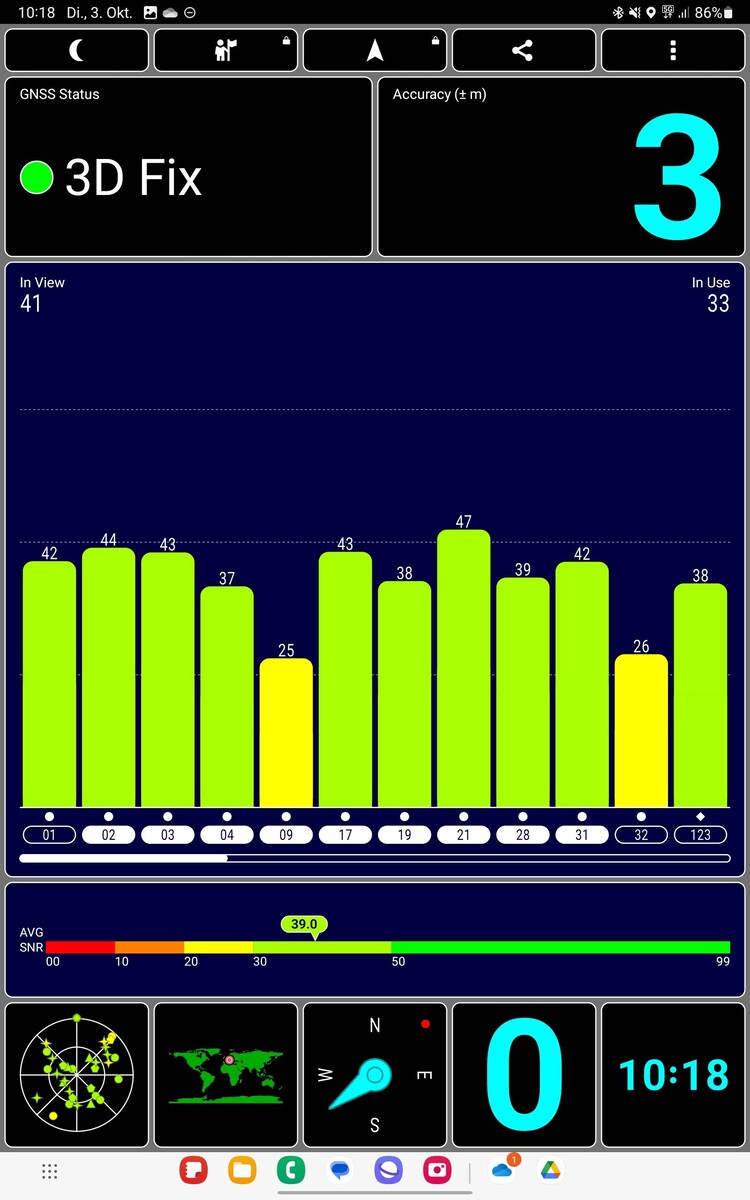This screenshot has height=1200, width=750.
Task: Toggle night mode with the moon icon
Action: coord(77,50)
